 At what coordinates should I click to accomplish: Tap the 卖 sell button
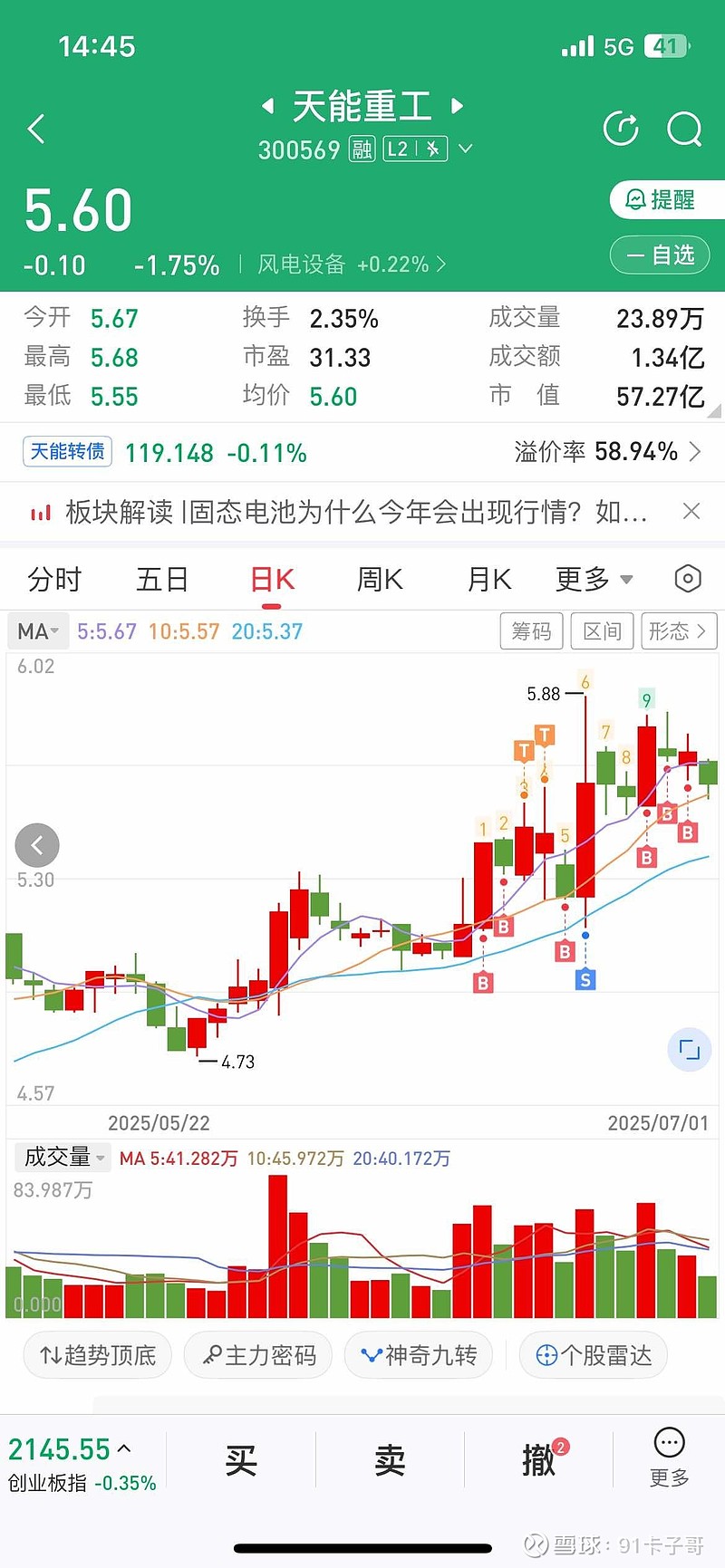390,1460
